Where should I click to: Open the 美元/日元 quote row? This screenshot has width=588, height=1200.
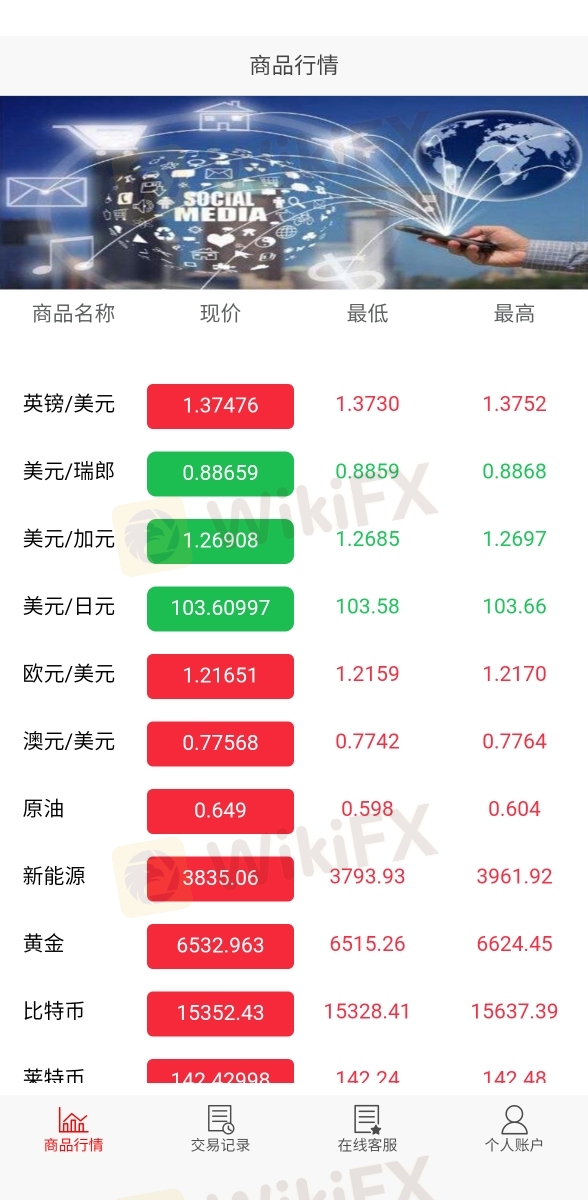pos(294,608)
